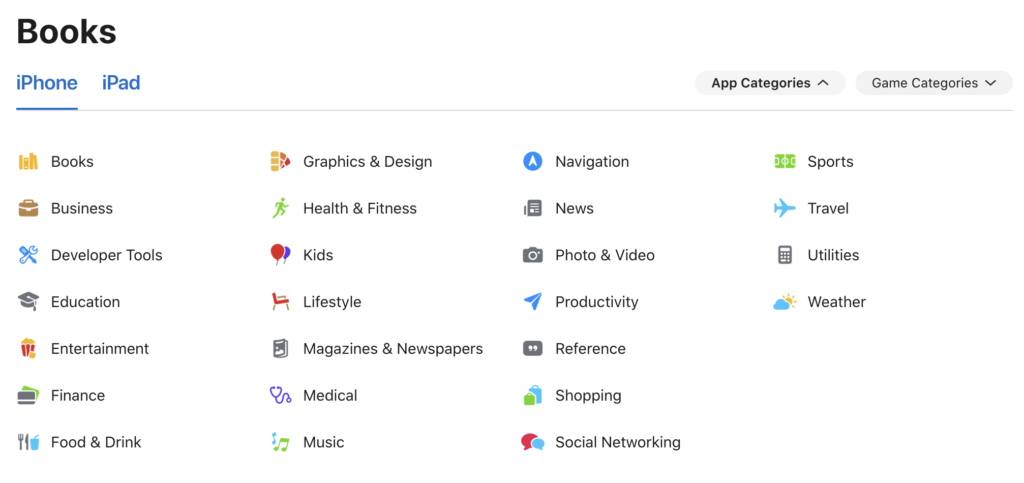The height and width of the screenshot is (483, 1024).
Task: View Photo & Video apps
Action: (604, 256)
